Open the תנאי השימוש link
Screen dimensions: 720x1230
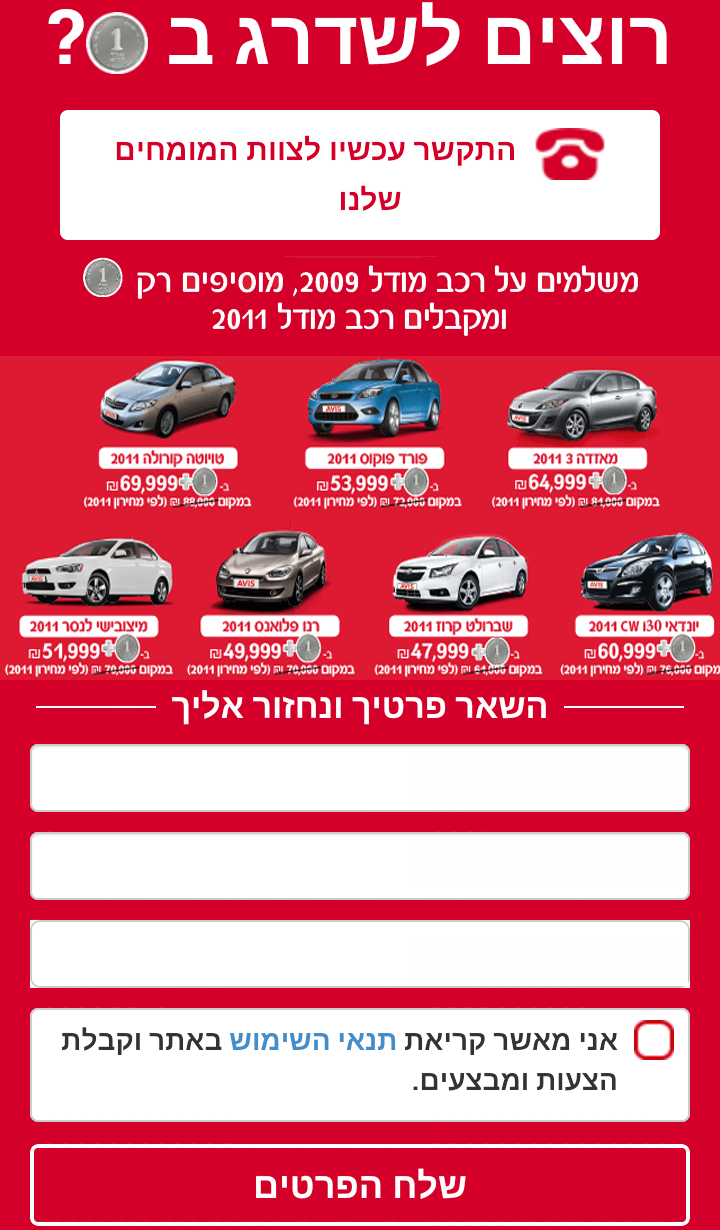click(x=314, y=1041)
